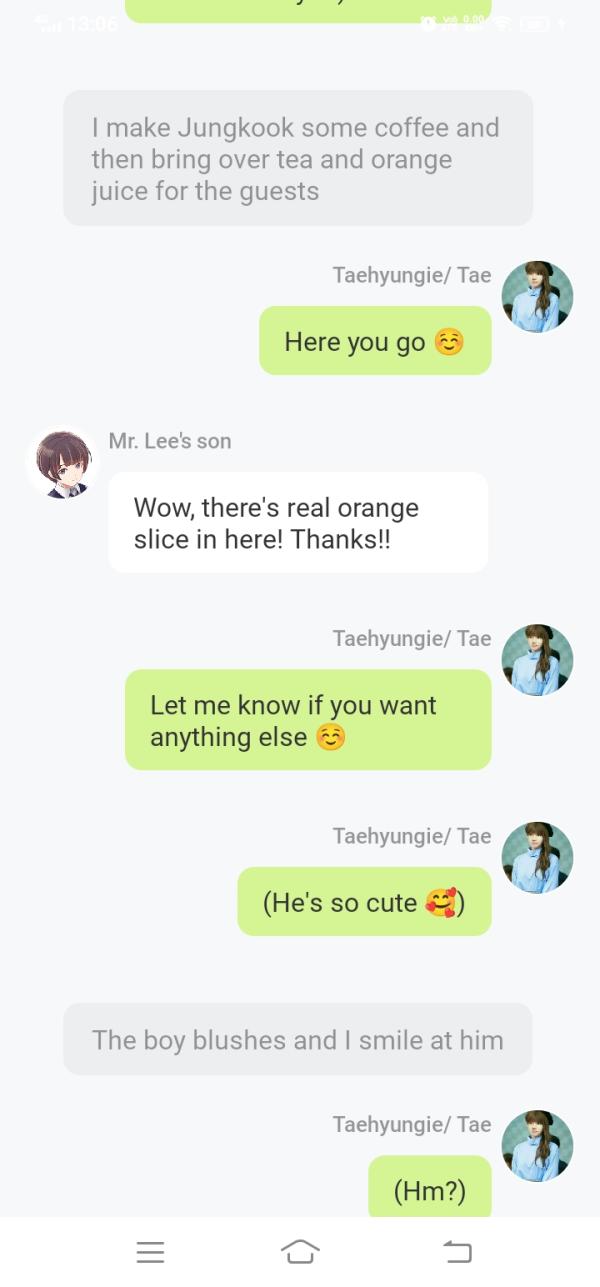Open Mr. Lee's son's profile avatar

(x=63, y=463)
